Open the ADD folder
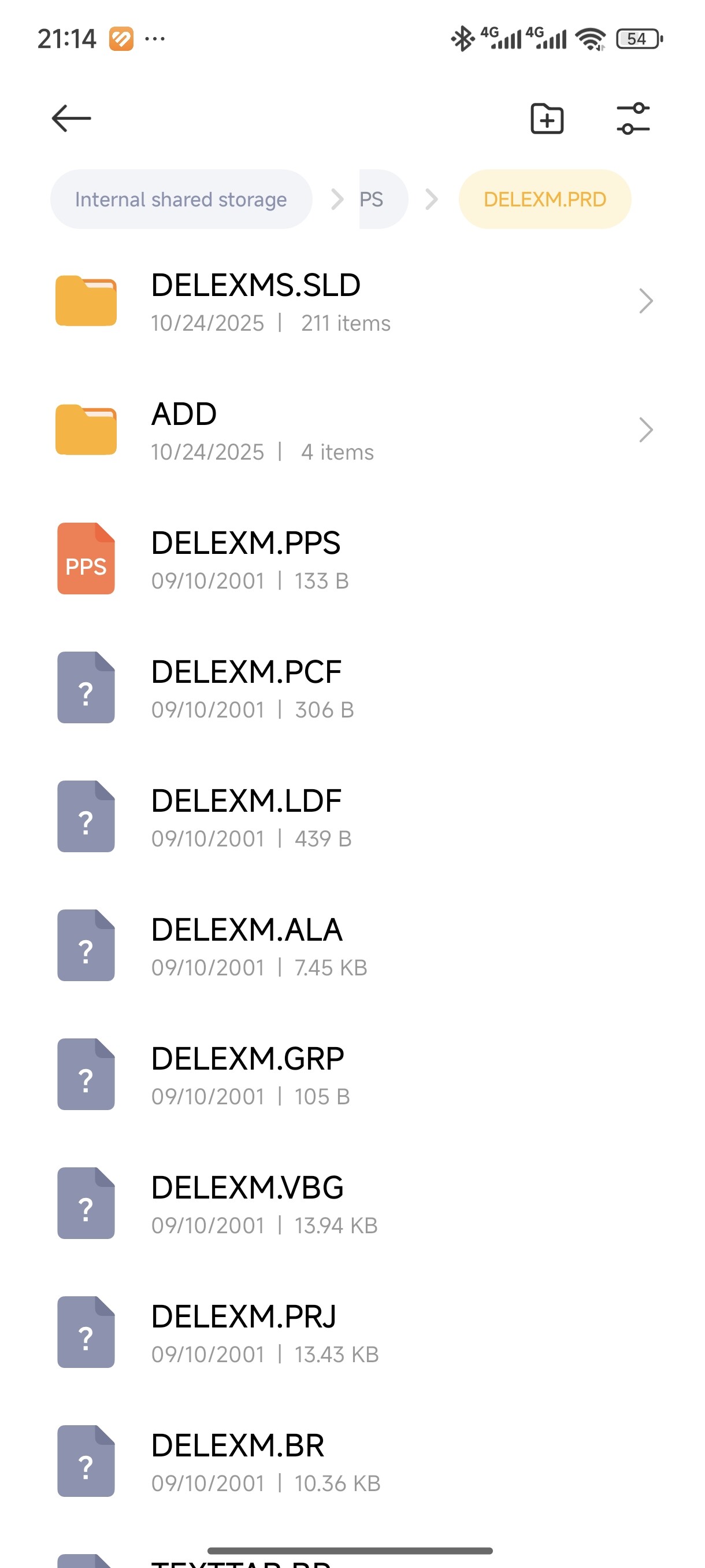Screen dimensions: 705x1568 (352, 430)
